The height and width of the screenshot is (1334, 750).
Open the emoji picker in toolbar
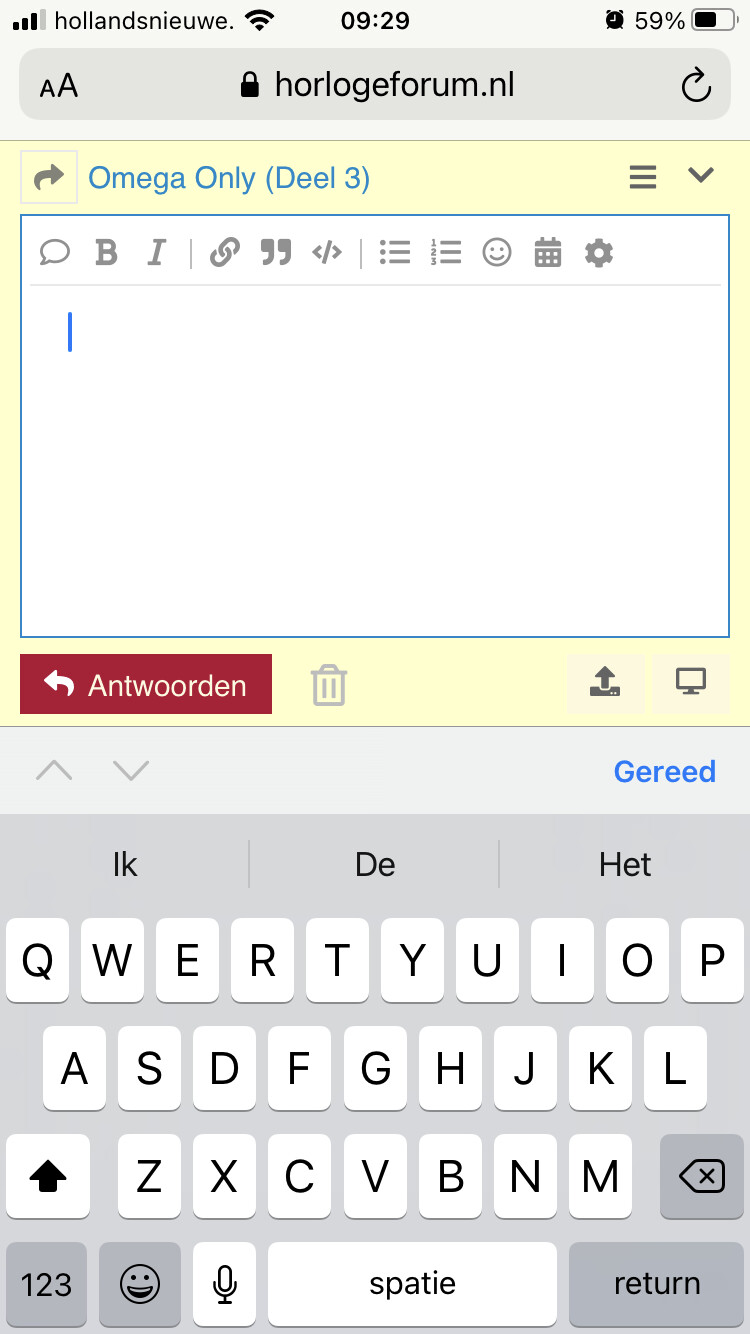(497, 253)
